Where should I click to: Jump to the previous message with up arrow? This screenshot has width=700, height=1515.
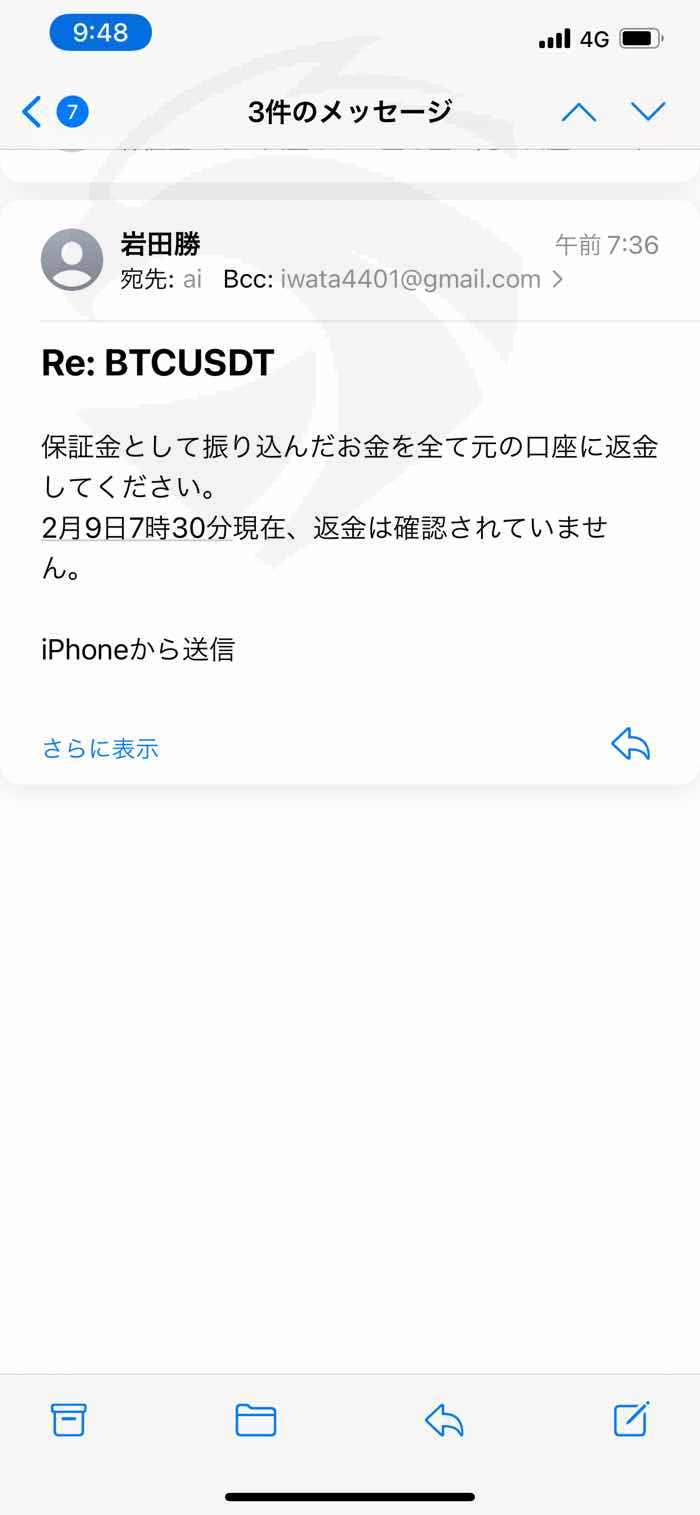[578, 111]
